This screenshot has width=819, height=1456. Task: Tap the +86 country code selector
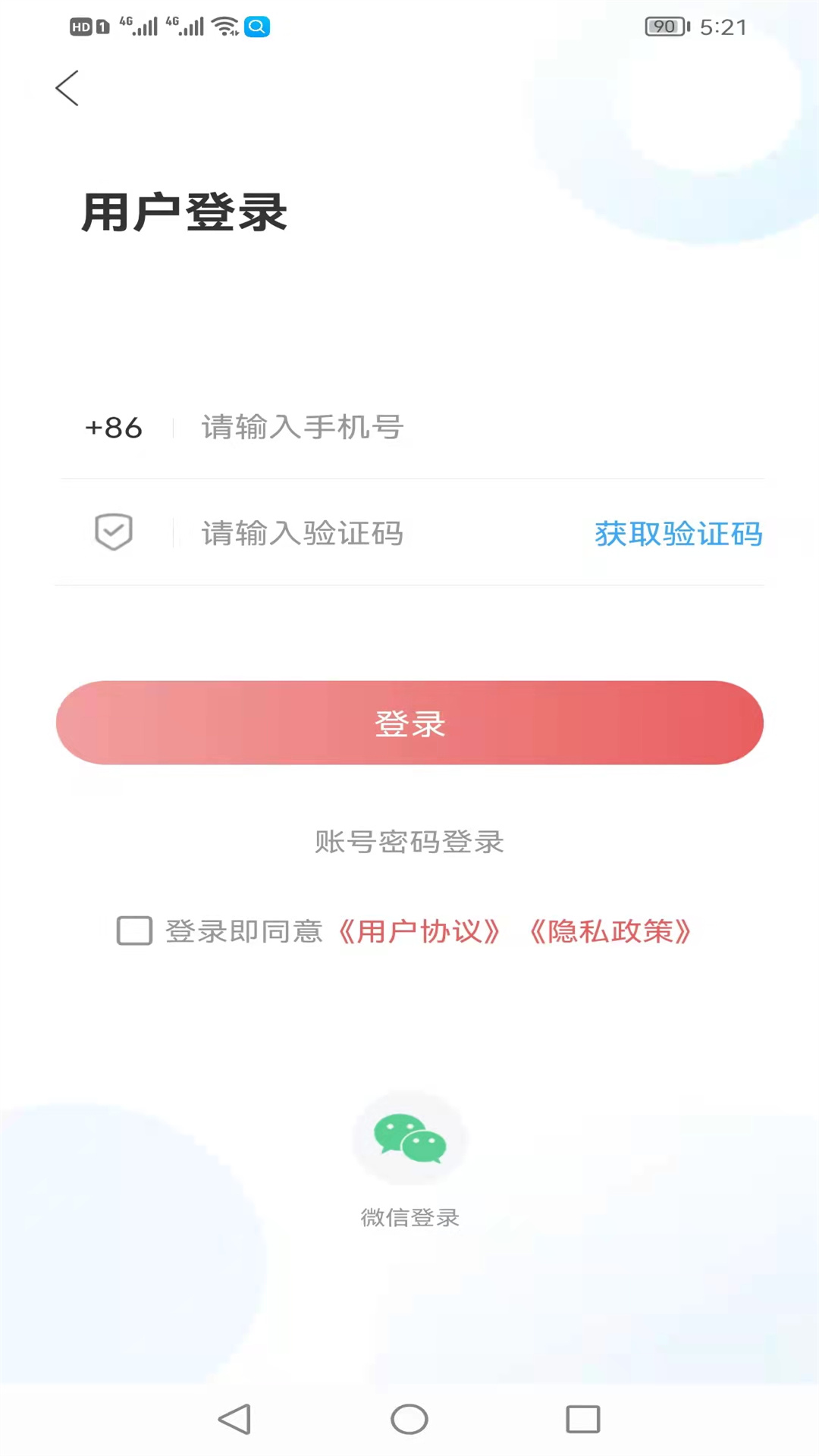coord(114,428)
